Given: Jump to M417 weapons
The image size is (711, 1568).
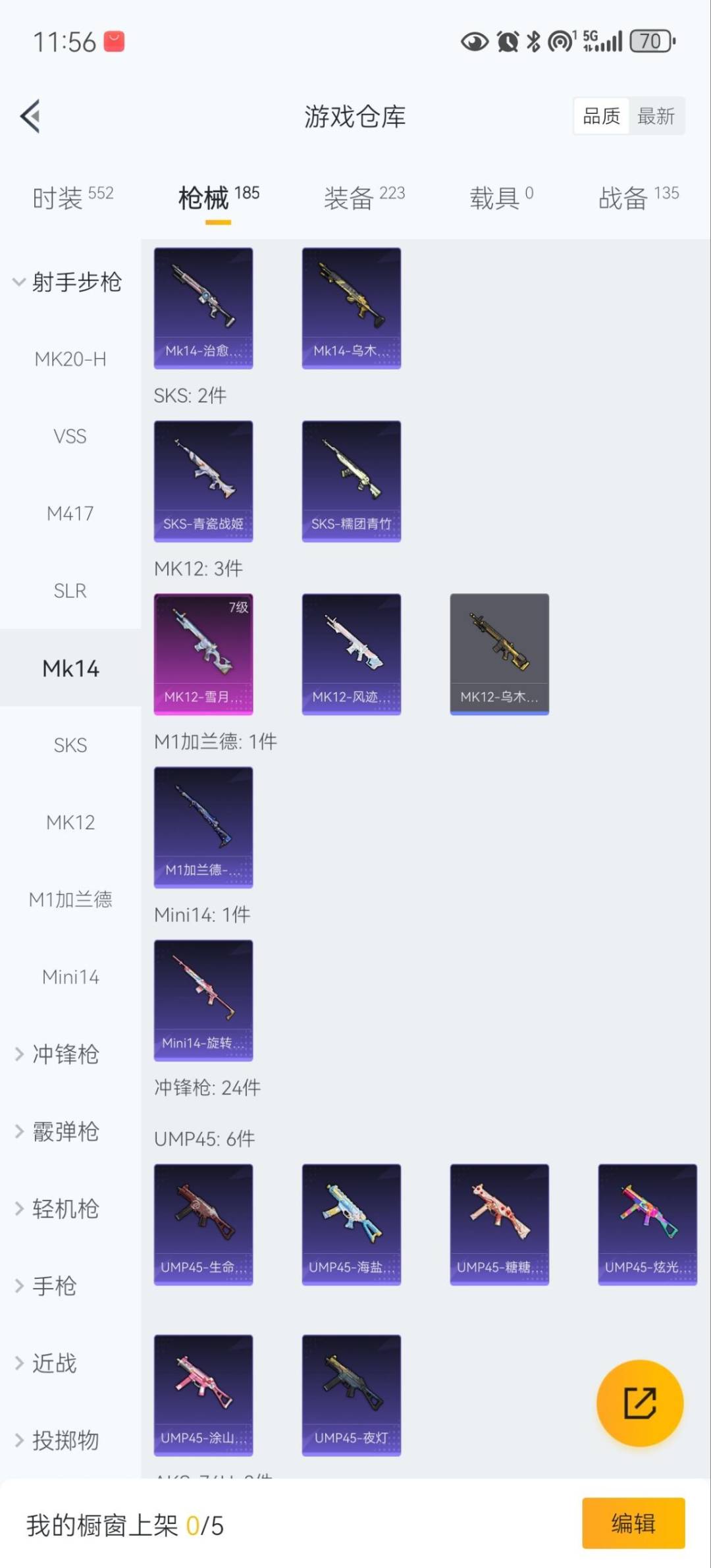Looking at the screenshot, I should 70,513.
